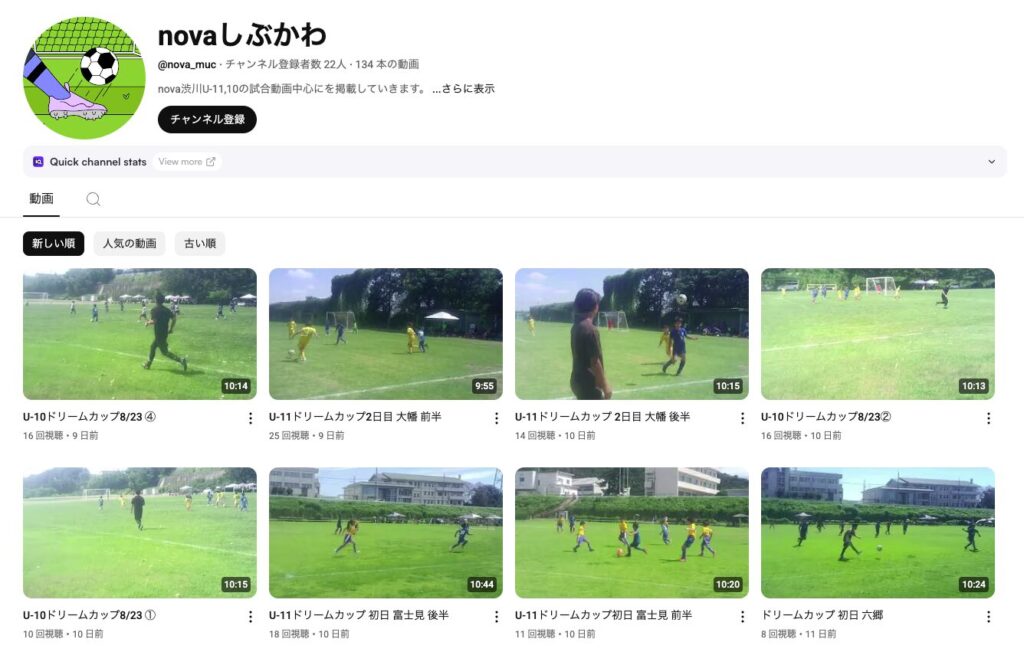This screenshot has height=652, width=1024.
Task: Play the U-10ドリームカップ8/23② video
Action: pos(877,334)
